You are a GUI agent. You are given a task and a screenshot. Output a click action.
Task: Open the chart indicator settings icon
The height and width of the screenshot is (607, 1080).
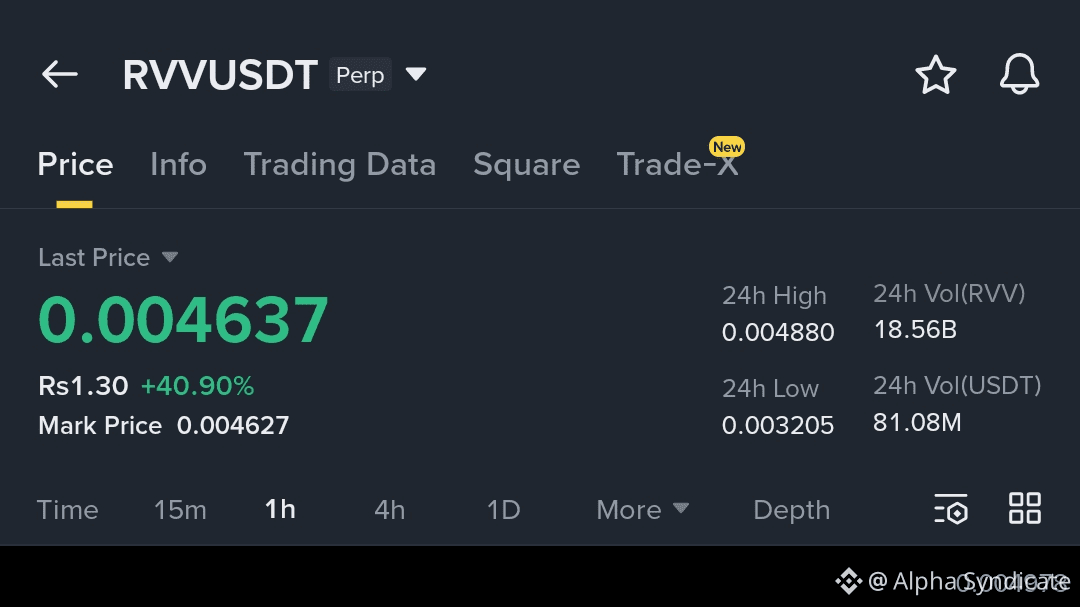pos(951,509)
